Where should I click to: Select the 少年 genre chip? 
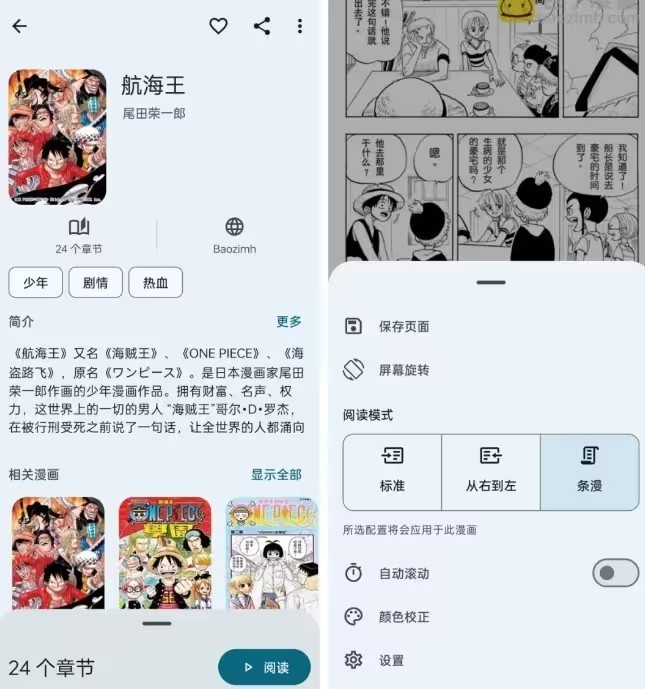36,283
